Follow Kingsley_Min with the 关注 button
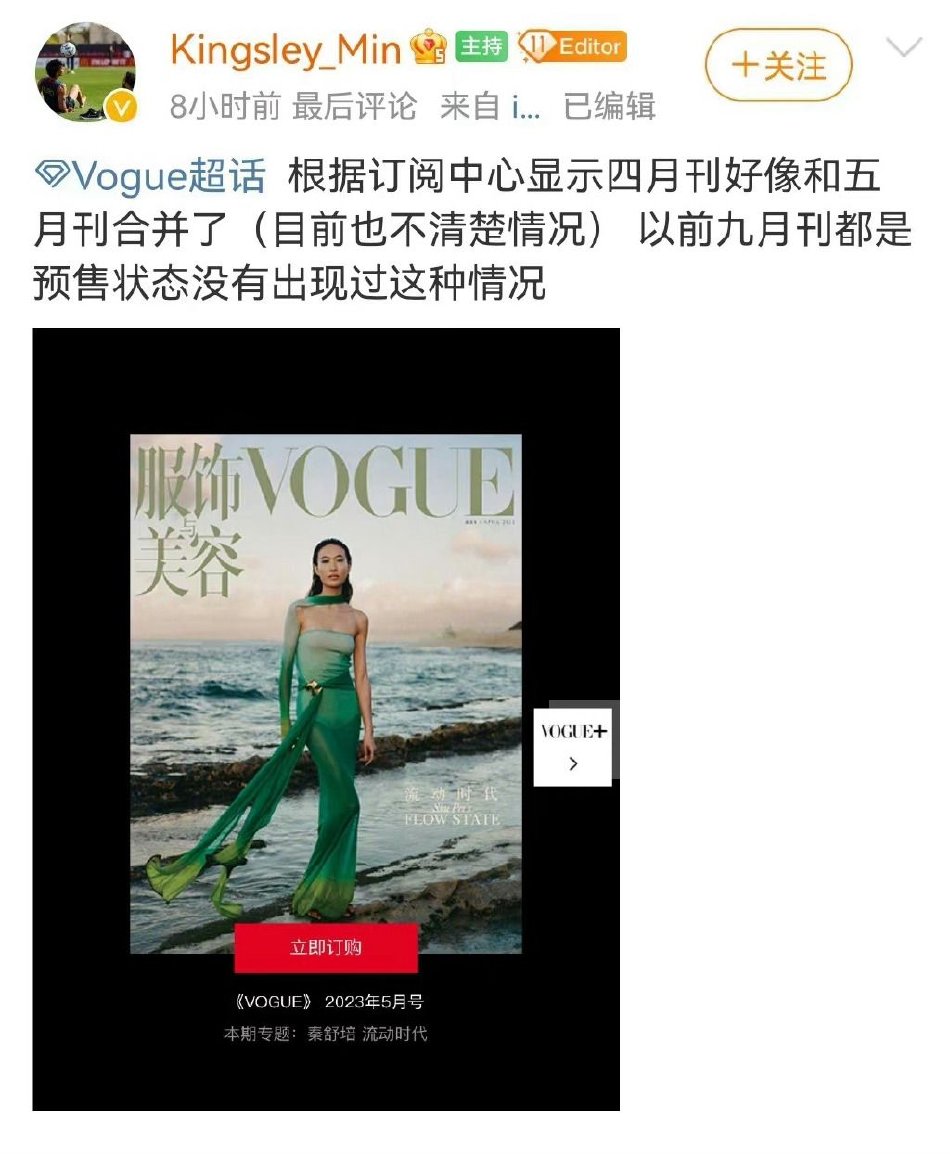Viewport: 950px width, 1154px height. (x=779, y=66)
